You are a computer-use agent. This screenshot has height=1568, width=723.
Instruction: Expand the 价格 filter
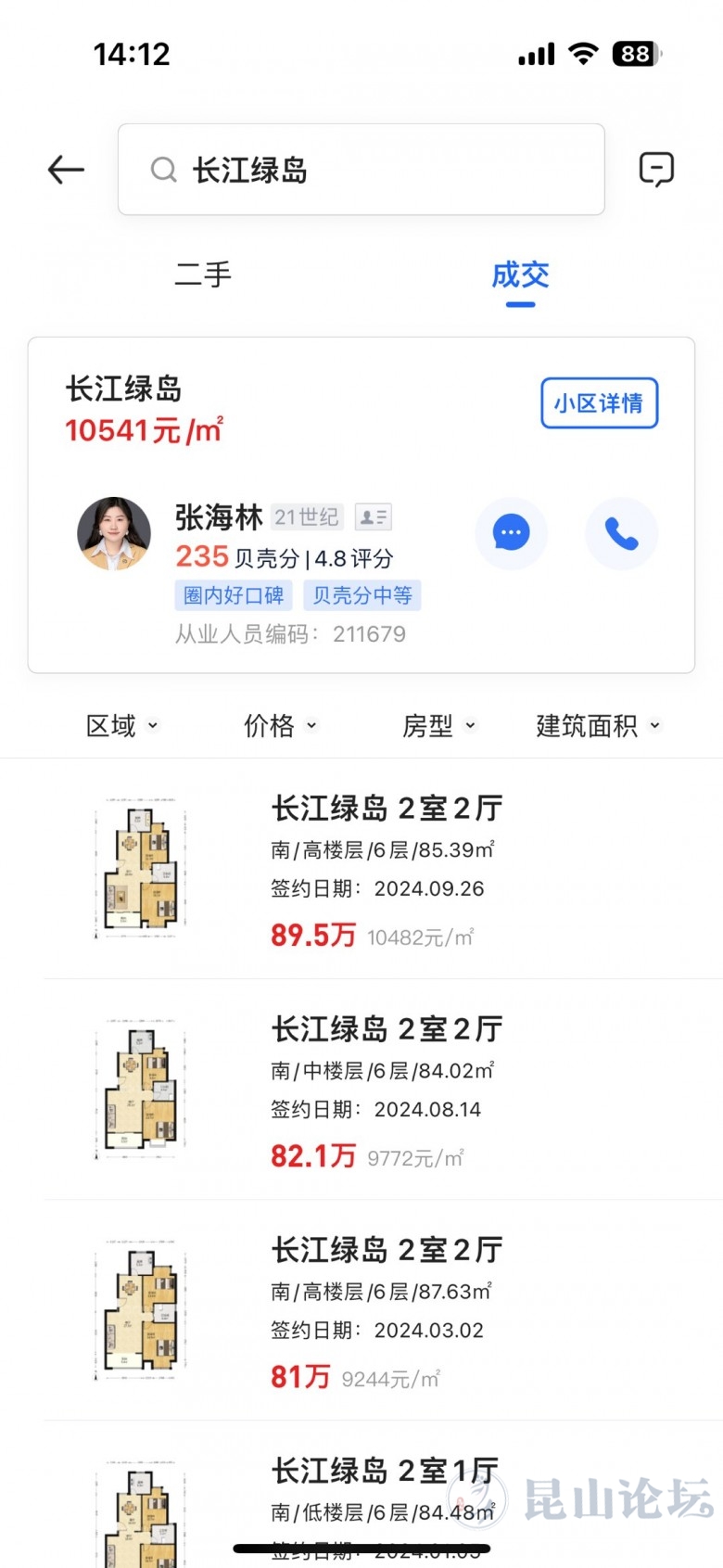coord(280,726)
